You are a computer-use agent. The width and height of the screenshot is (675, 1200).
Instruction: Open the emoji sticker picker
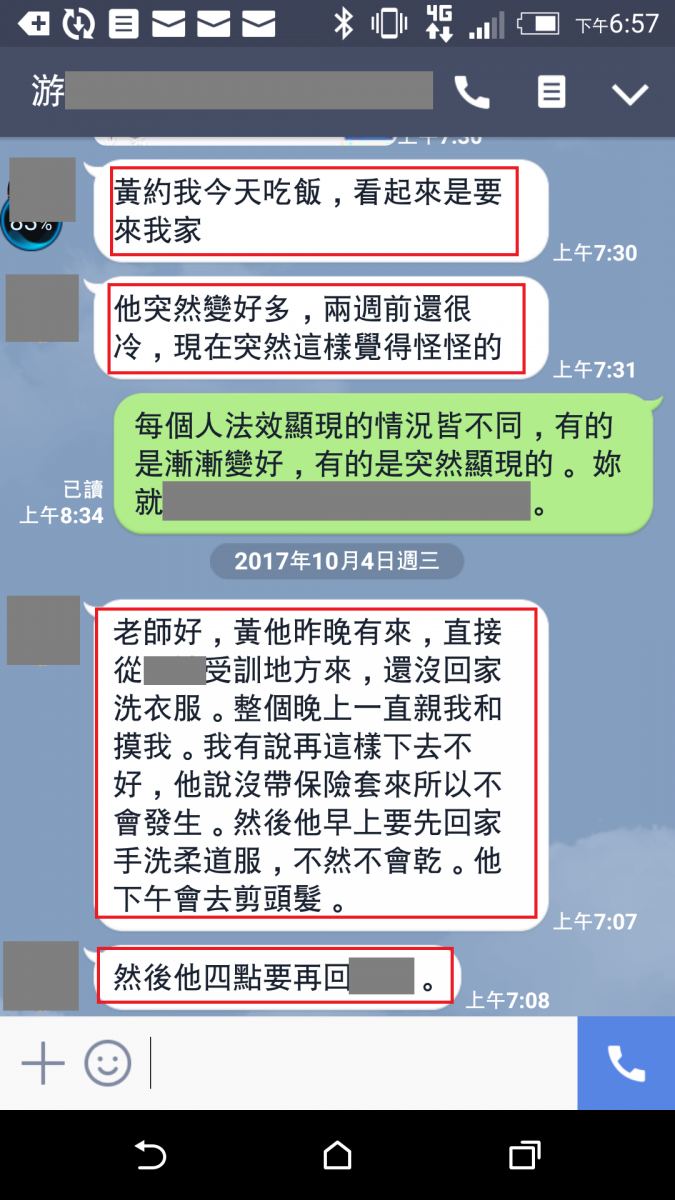pos(107,1063)
